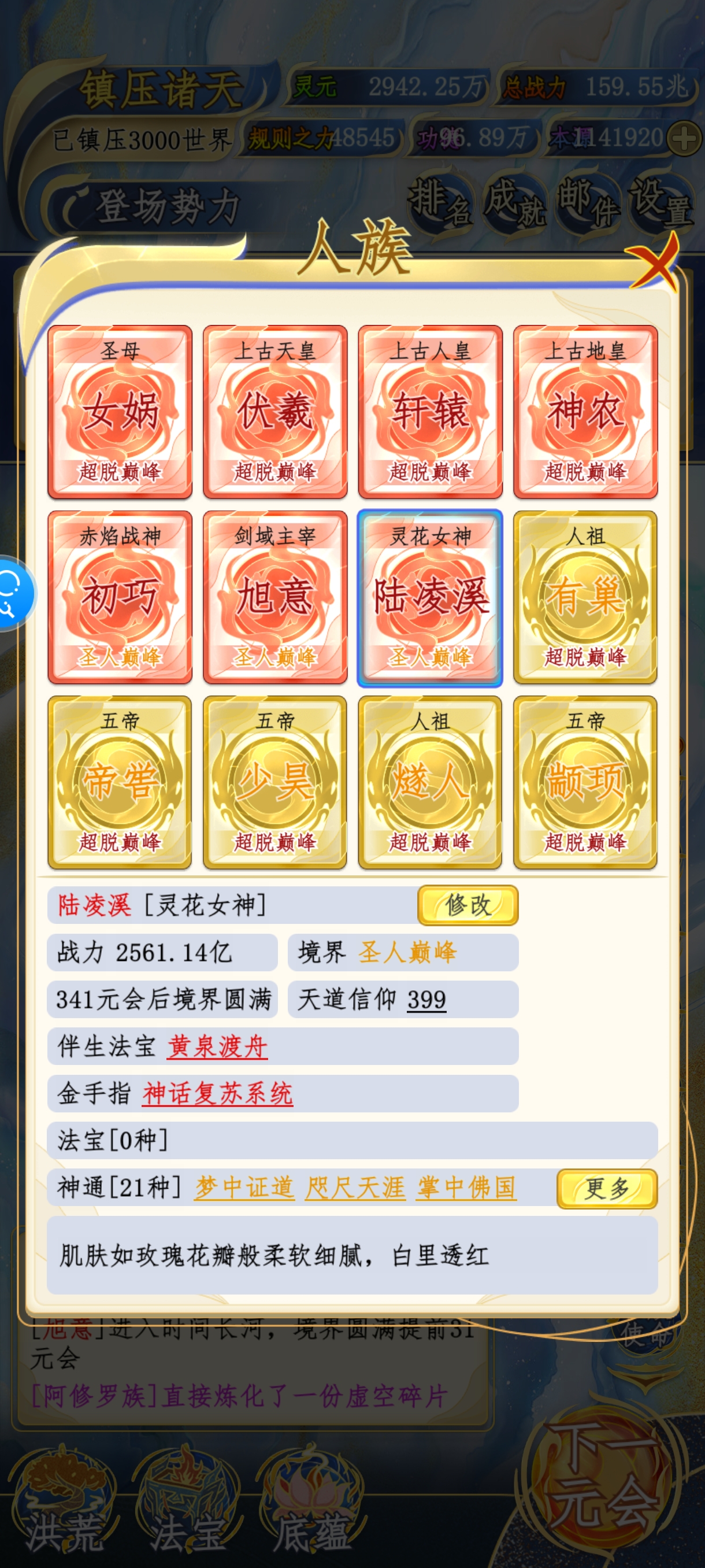The width and height of the screenshot is (705, 1568).
Task: Open the 轩辕 character card
Action: tap(430, 412)
